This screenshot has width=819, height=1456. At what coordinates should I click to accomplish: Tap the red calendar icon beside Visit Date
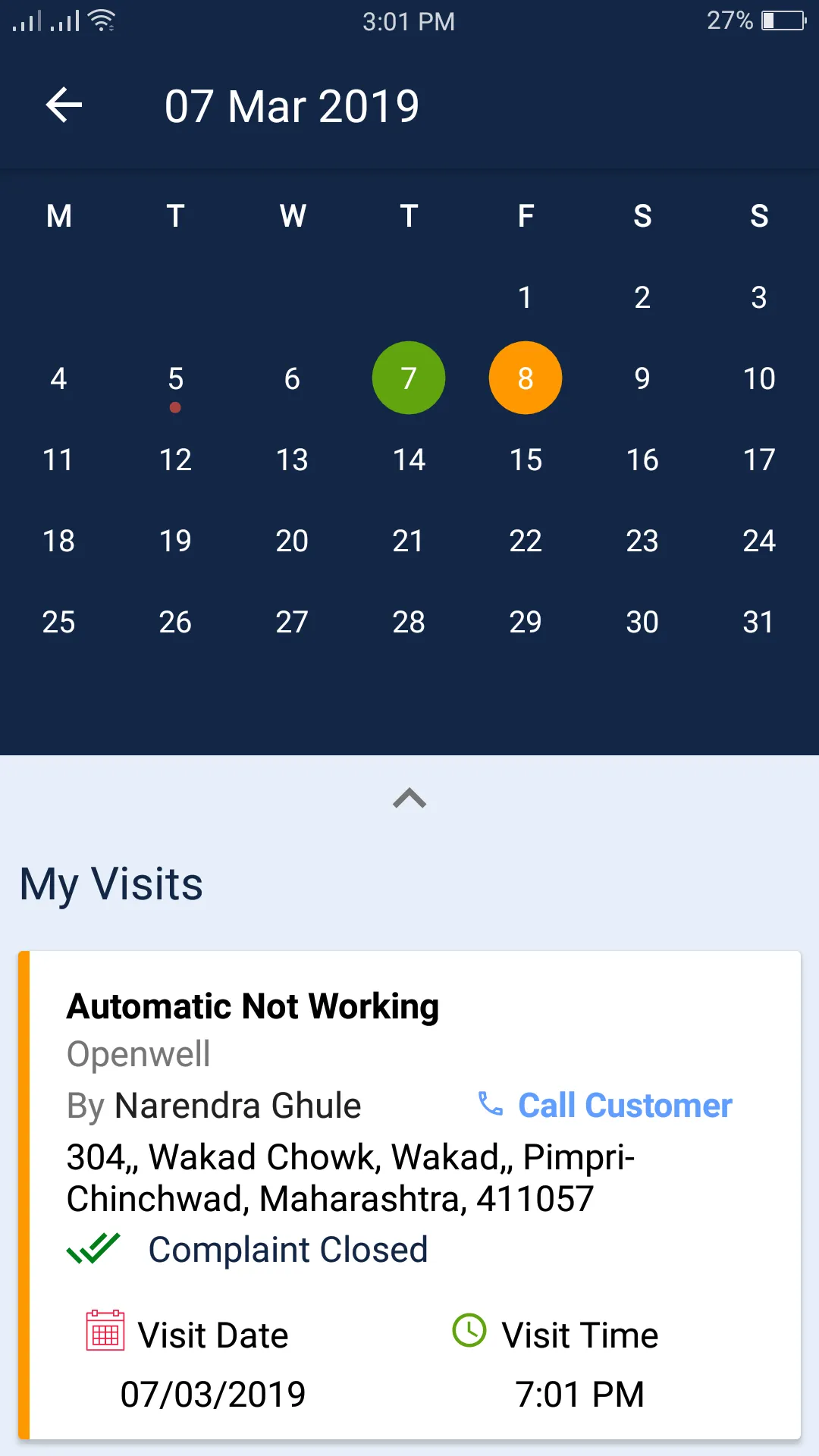[105, 1334]
